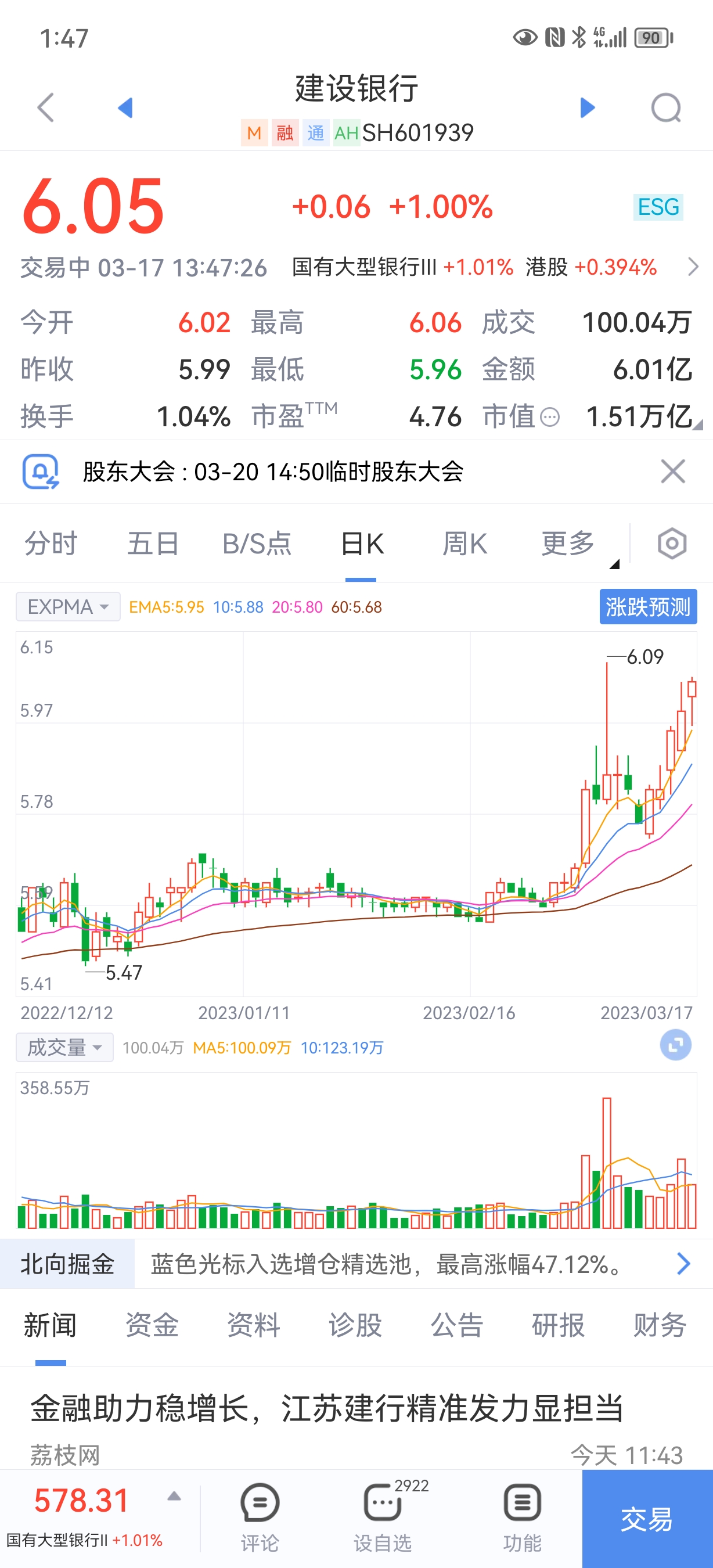Switch to the 公告 tab
Image resolution: width=713 pixels, height=1568 pixels.
click(457, 1325)
